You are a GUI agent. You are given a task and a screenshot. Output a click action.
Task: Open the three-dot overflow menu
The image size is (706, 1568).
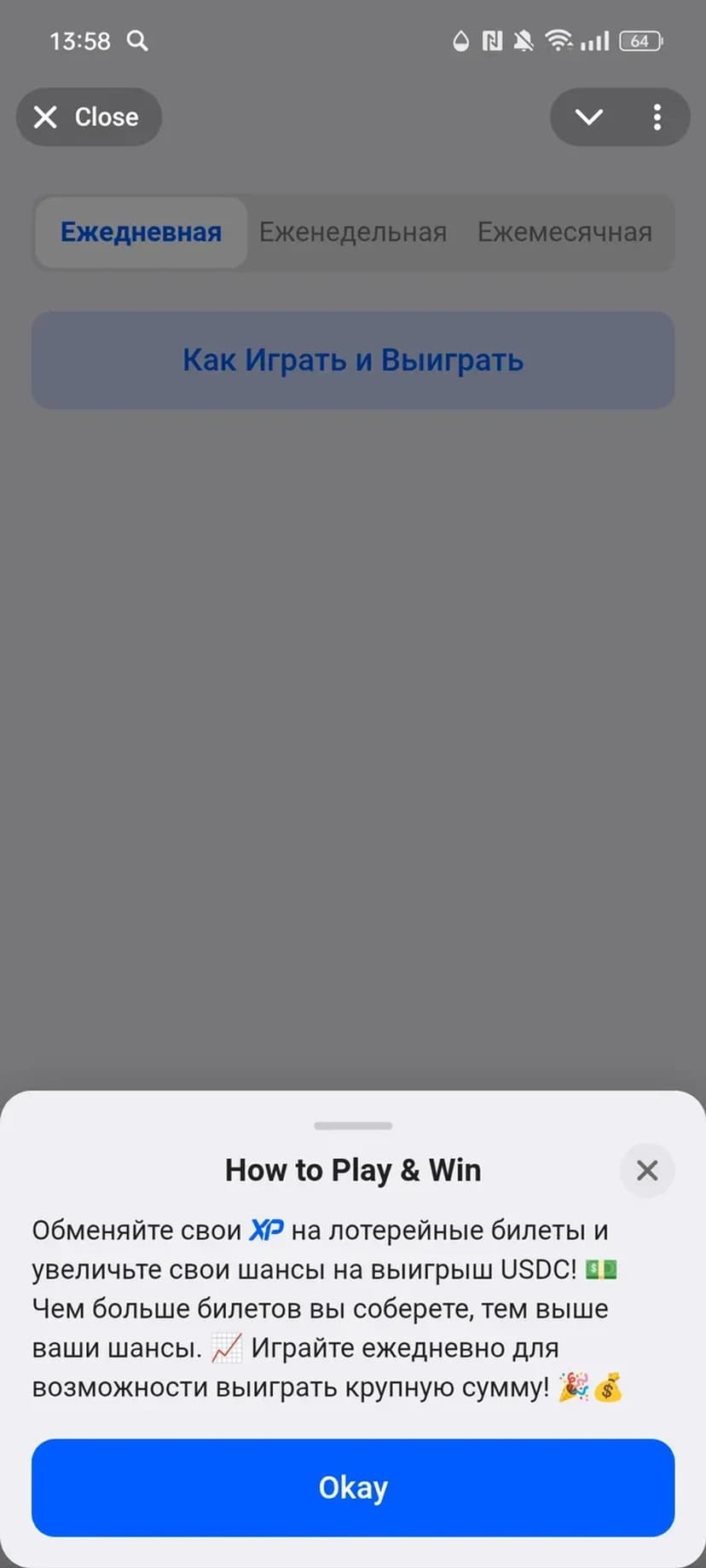pos(657,117)
